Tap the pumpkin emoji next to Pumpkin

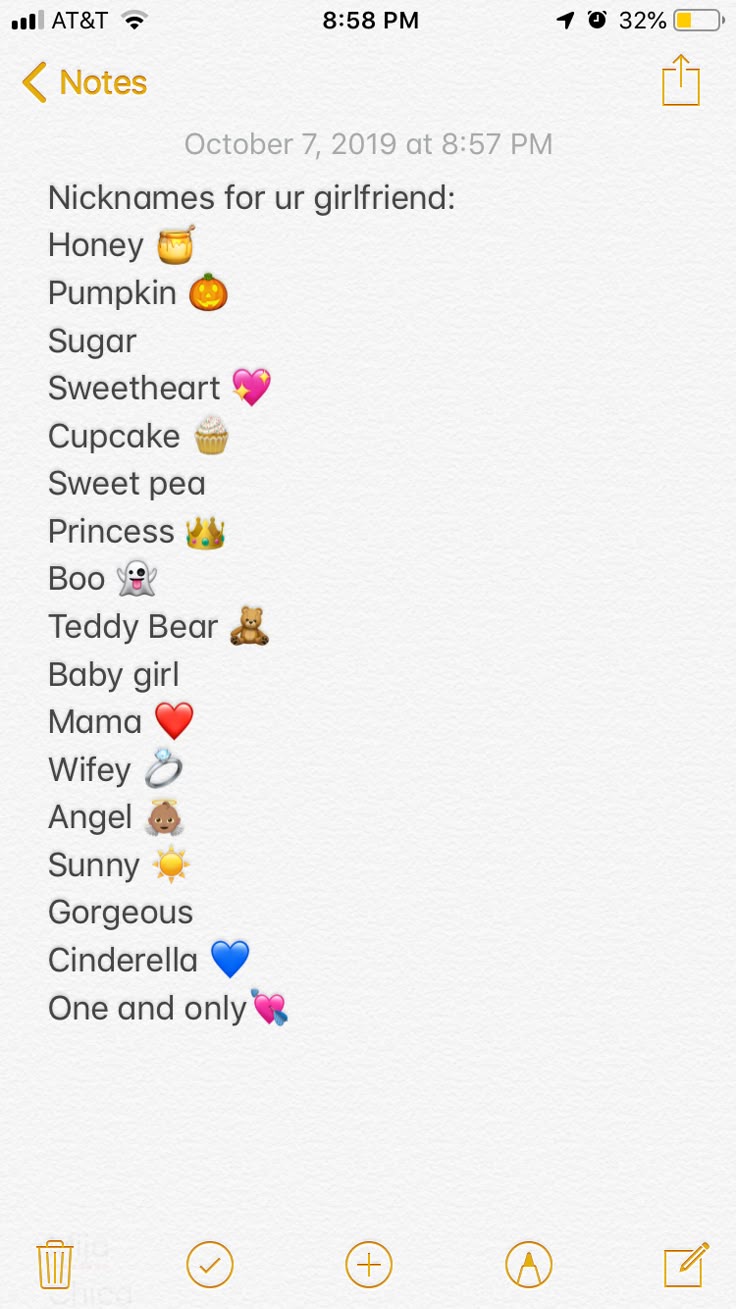207,293
